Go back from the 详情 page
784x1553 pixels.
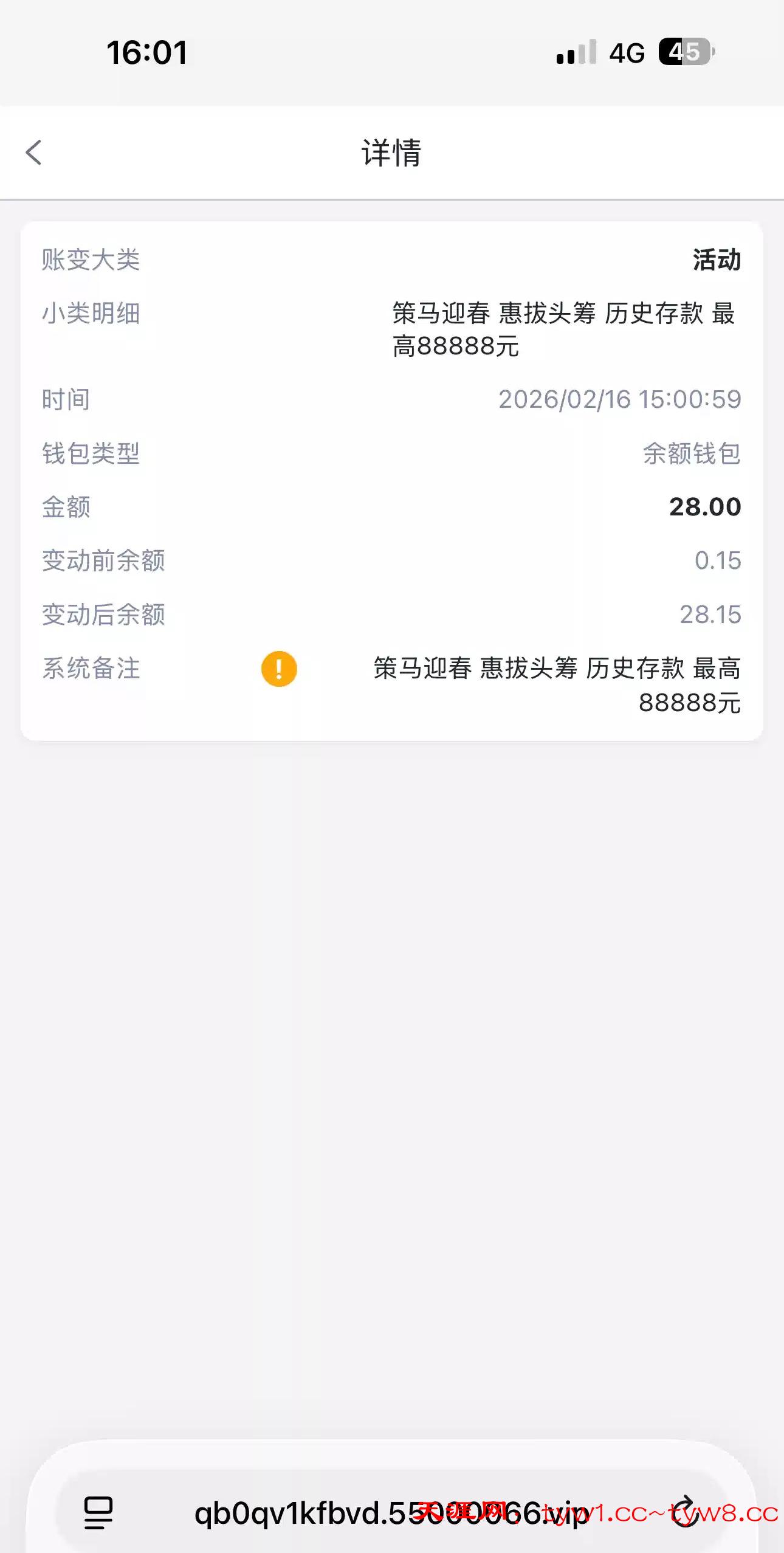coord(34,153)
